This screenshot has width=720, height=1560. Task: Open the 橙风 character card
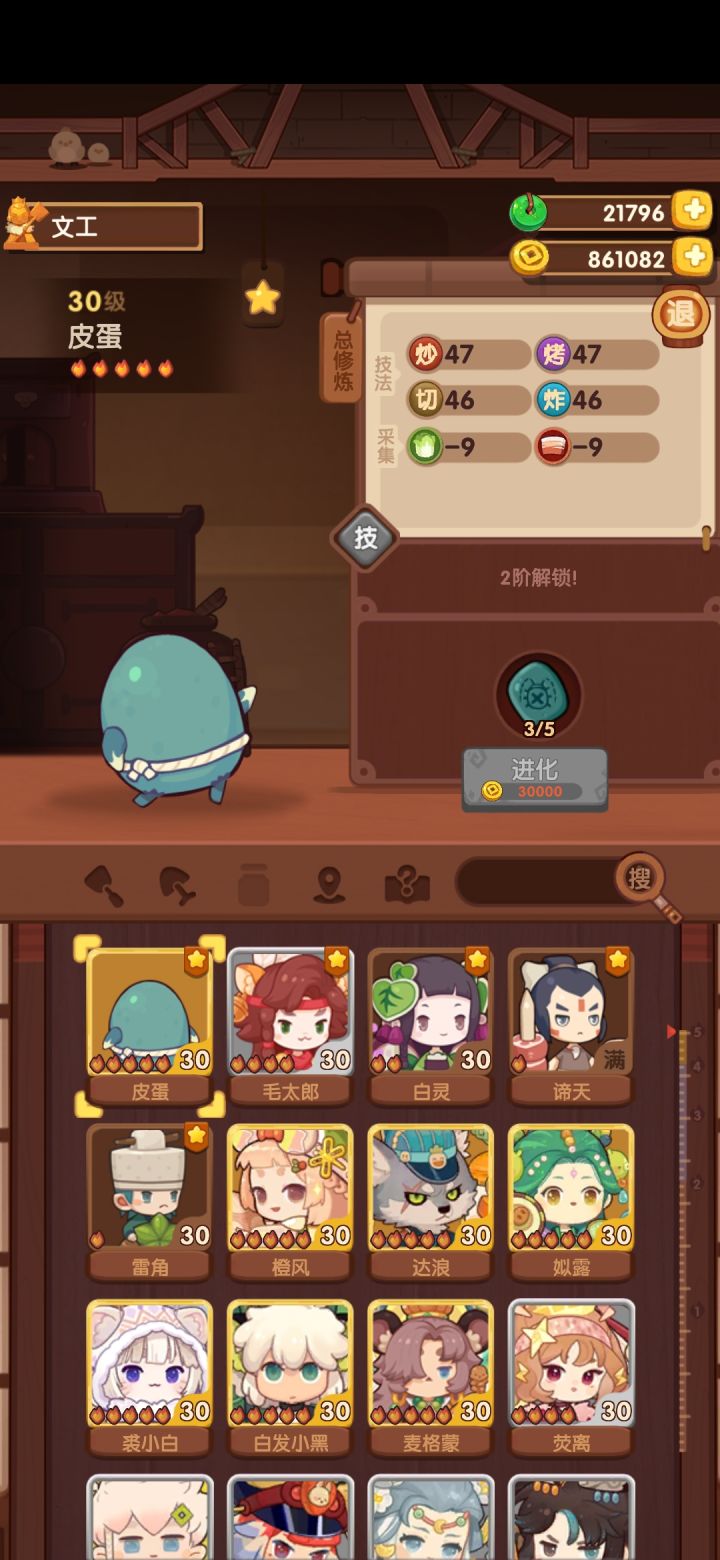coord(290,1202)
